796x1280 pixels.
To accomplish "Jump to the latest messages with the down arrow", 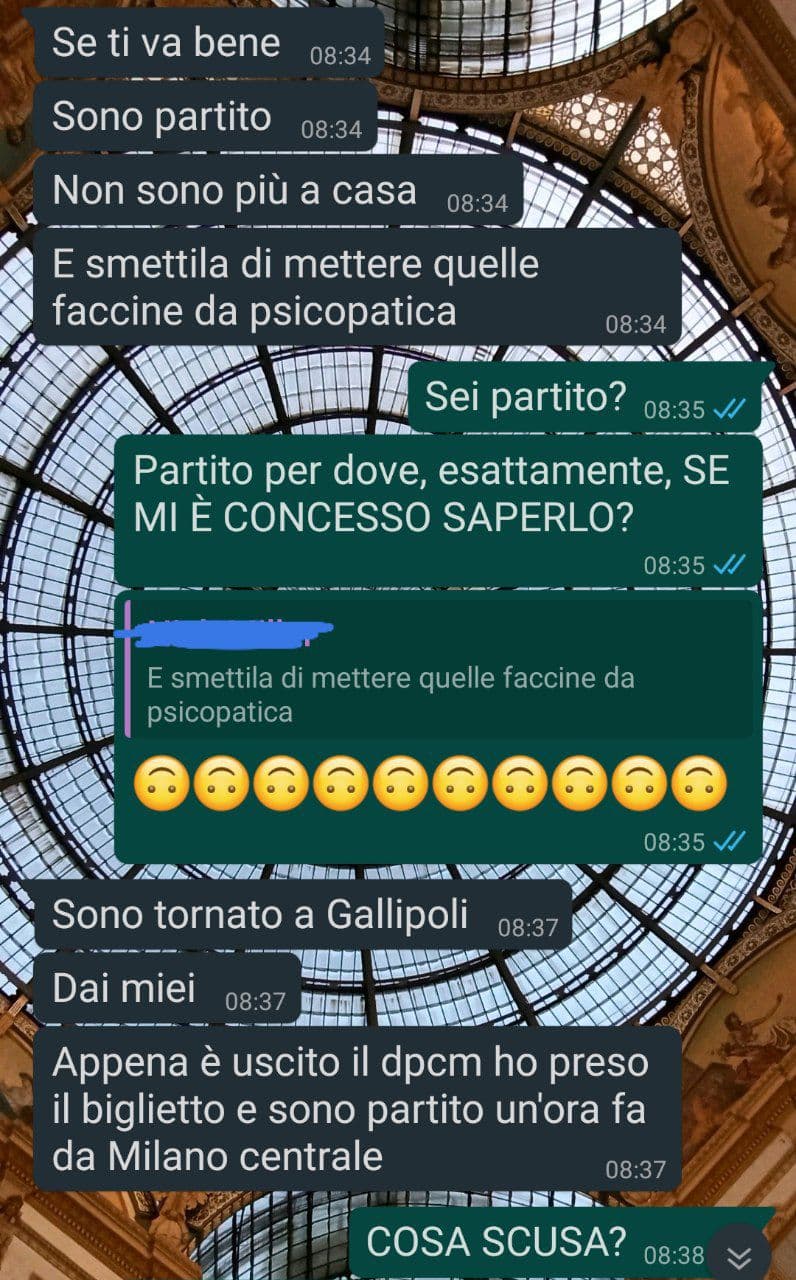I will coord(739,1255).
